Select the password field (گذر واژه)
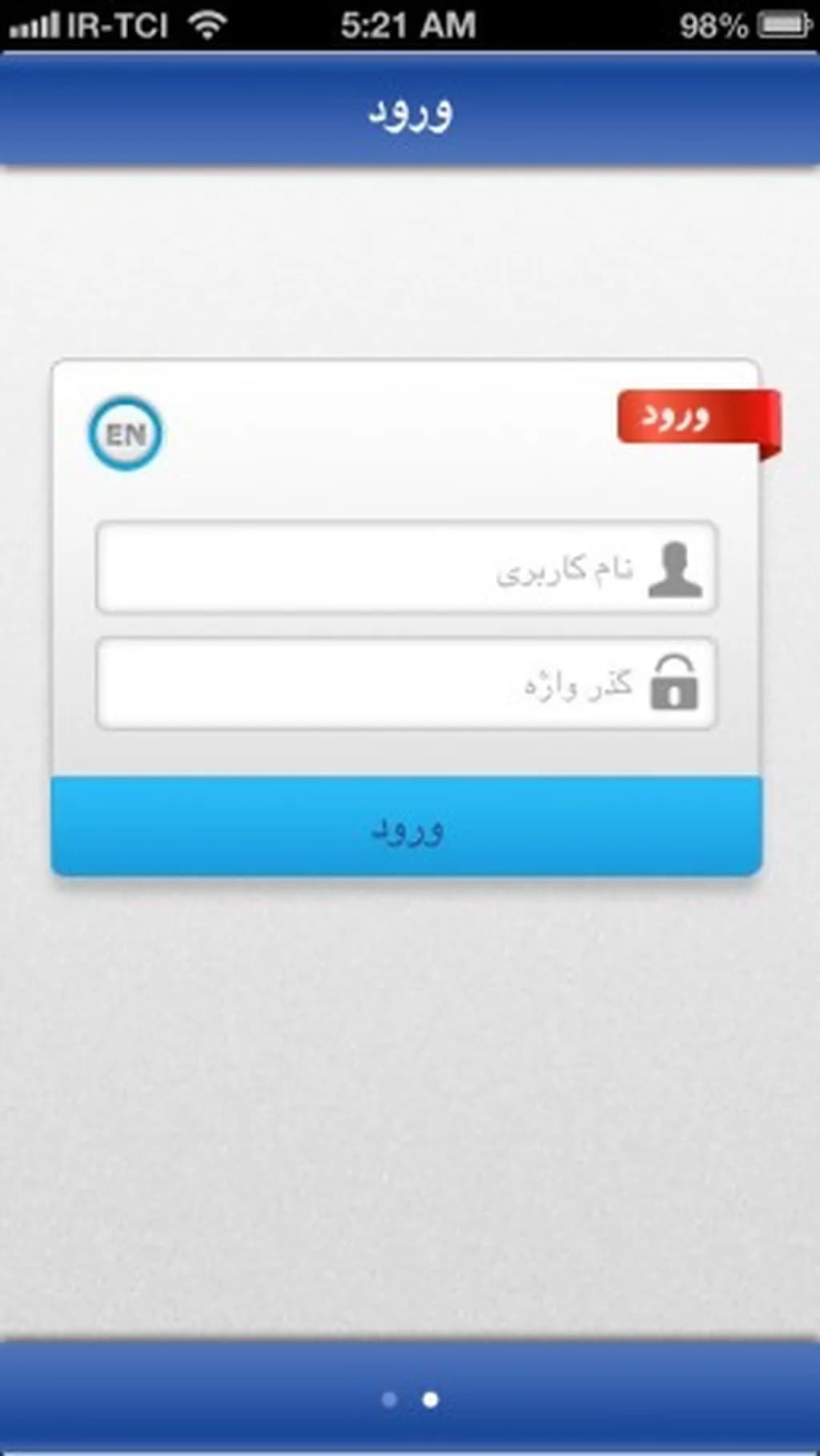 [x=405, y=684]
